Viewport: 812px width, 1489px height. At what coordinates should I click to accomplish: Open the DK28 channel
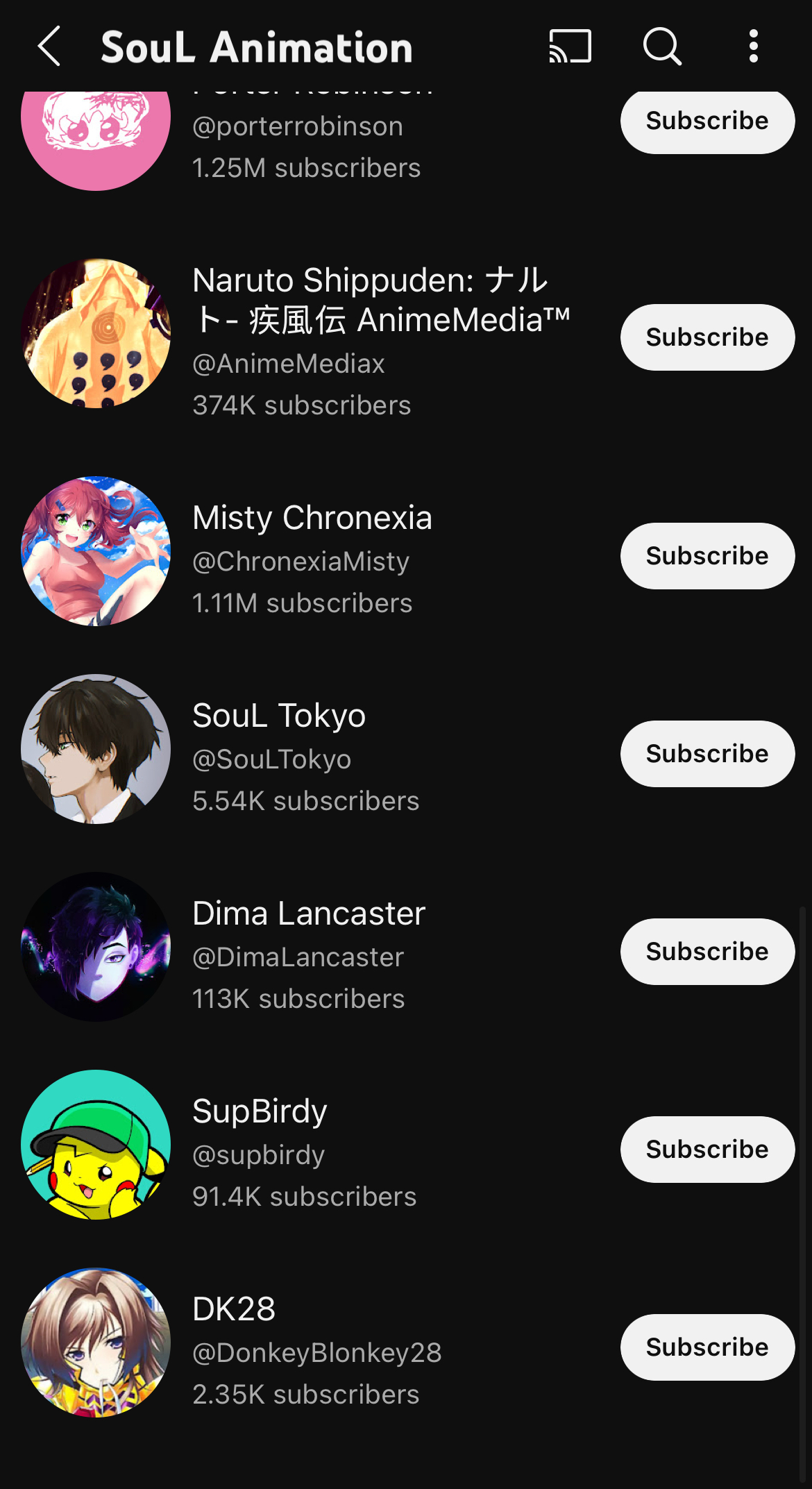(234, 1309)
